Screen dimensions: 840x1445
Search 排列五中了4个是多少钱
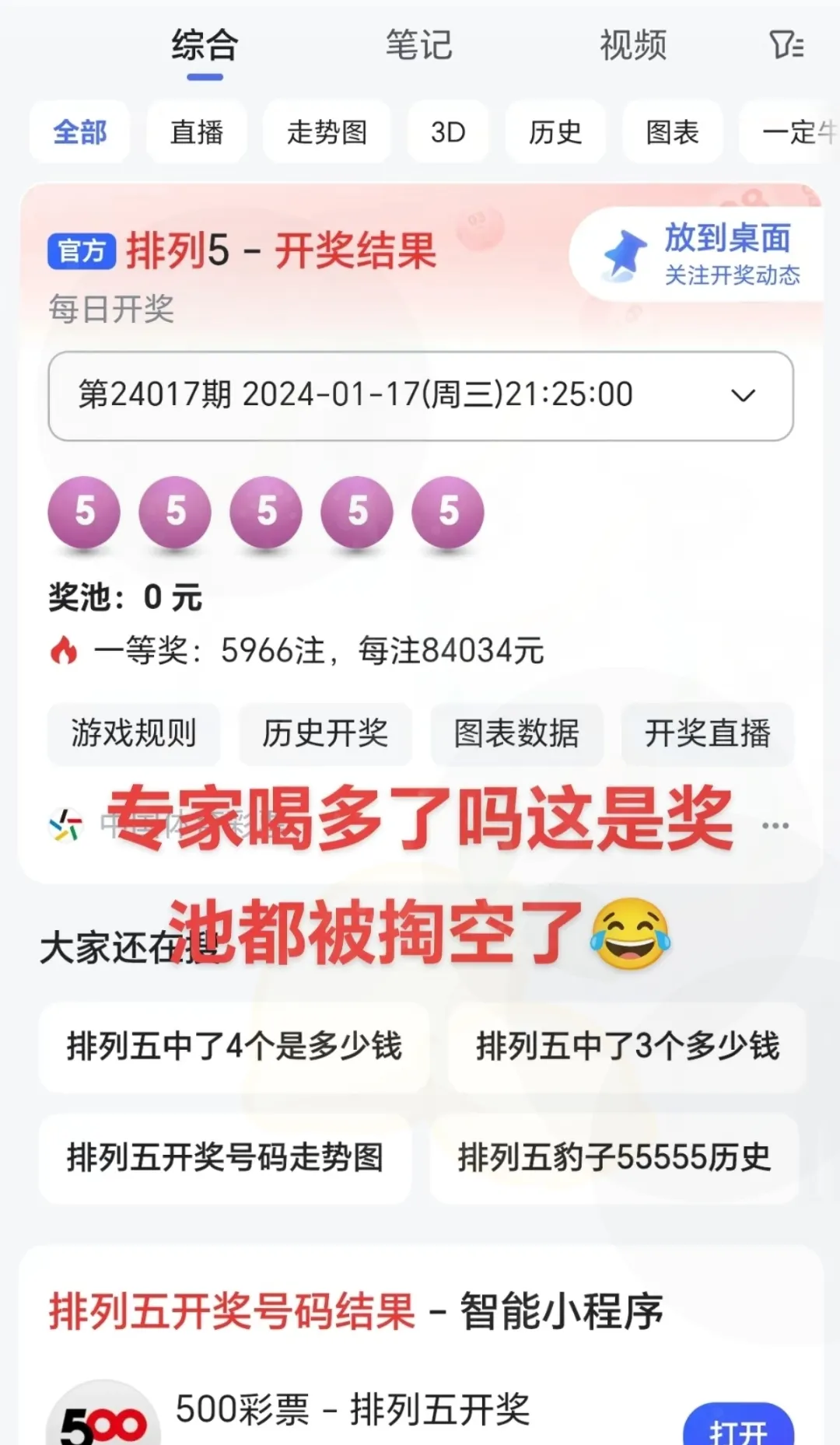tap(234, 1047)
